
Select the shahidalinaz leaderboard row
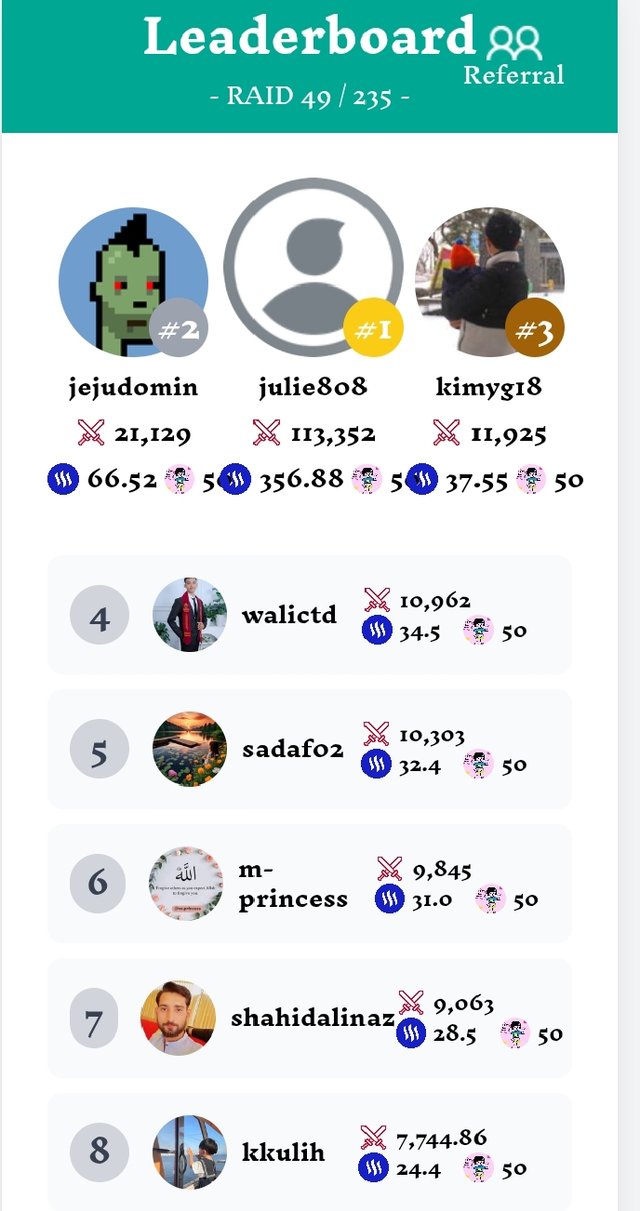[309, 1018]
